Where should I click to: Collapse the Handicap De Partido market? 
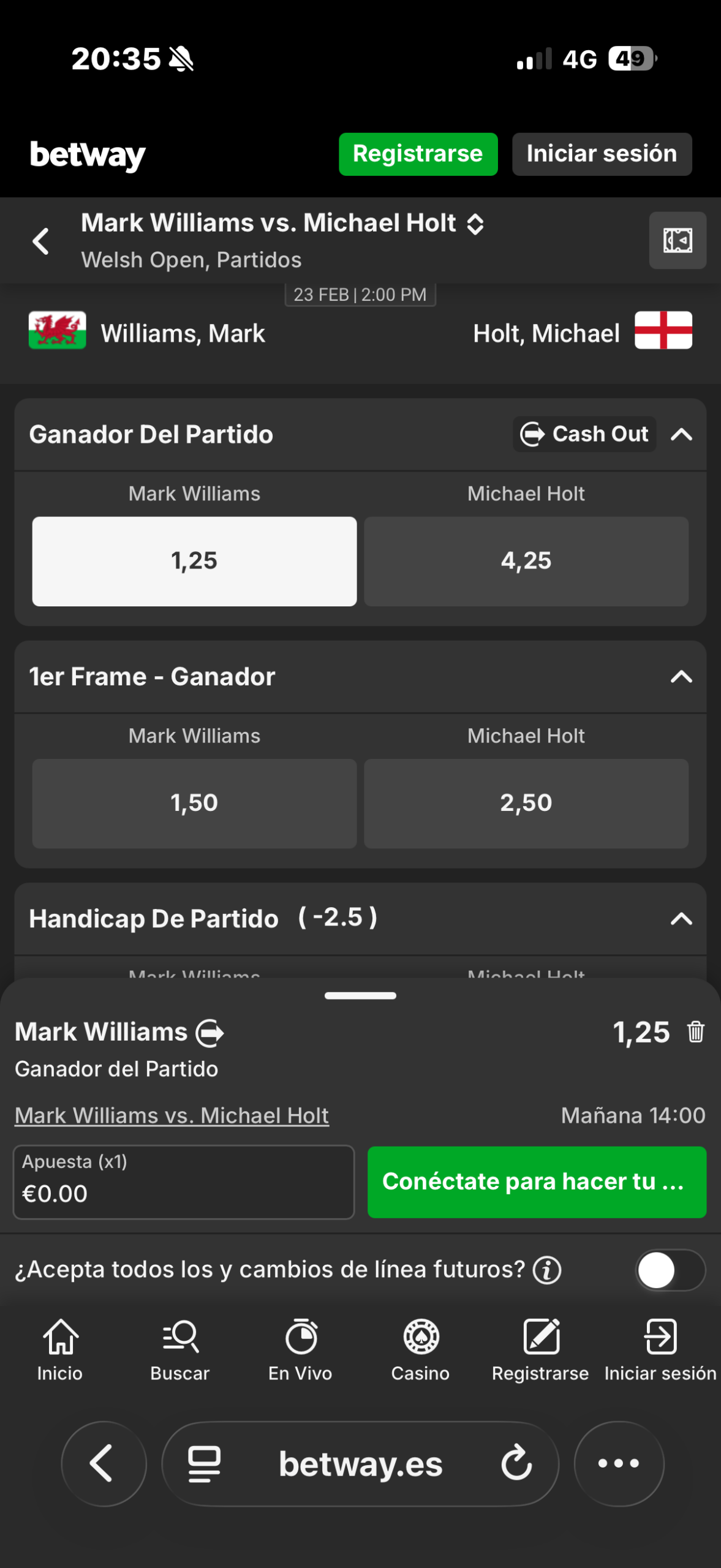point(681,919)
